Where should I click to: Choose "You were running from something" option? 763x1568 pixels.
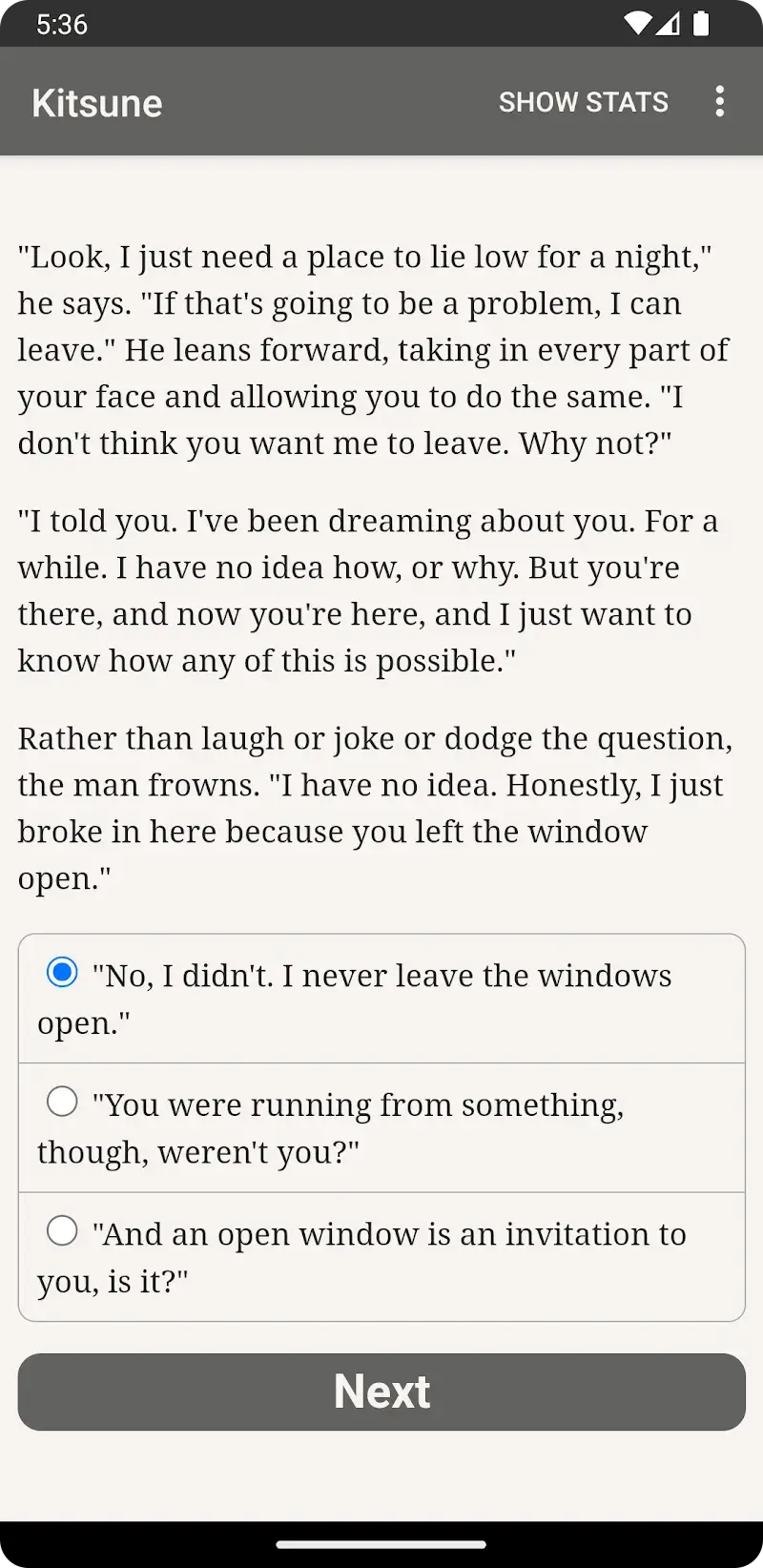coord(63,1103)
